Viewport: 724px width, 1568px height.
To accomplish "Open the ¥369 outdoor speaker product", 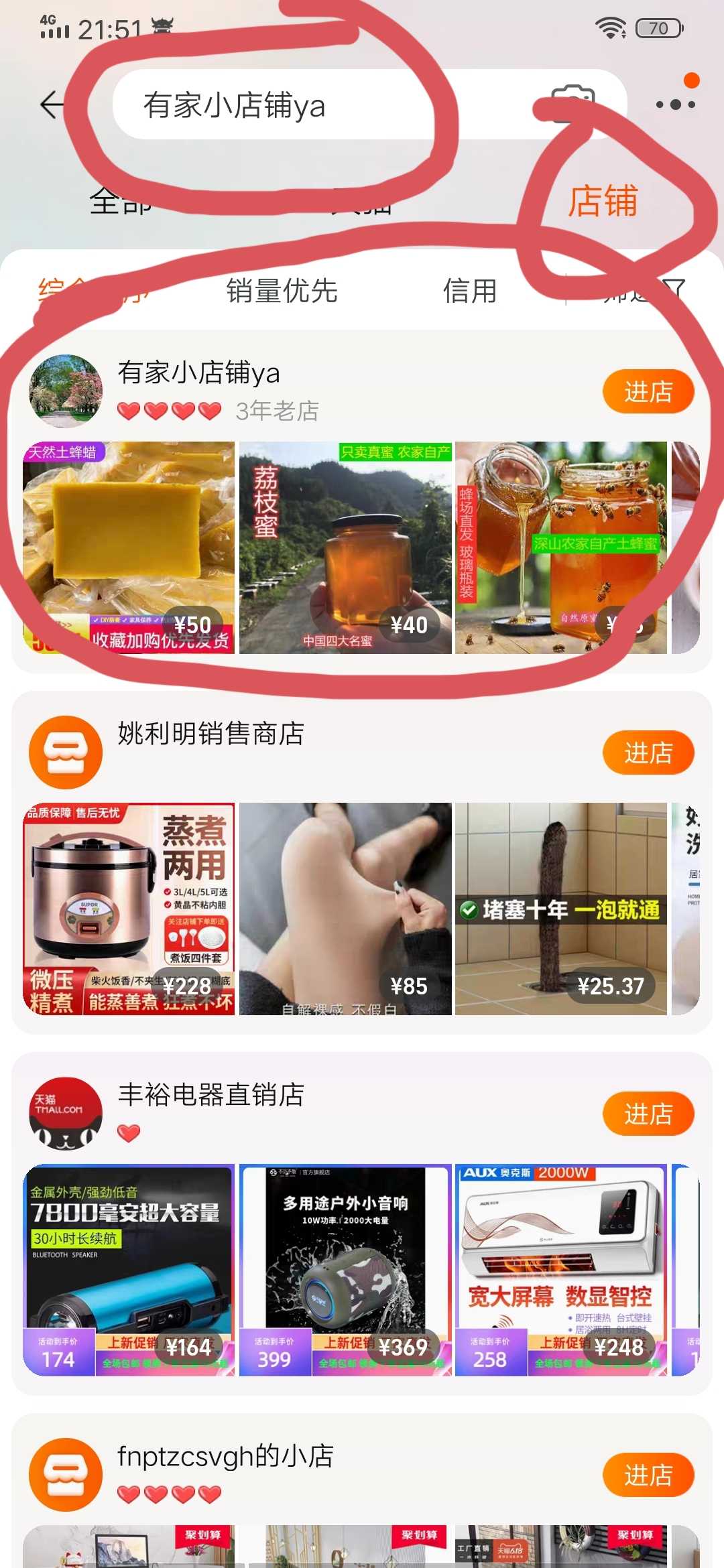I will click(345, 1270).
